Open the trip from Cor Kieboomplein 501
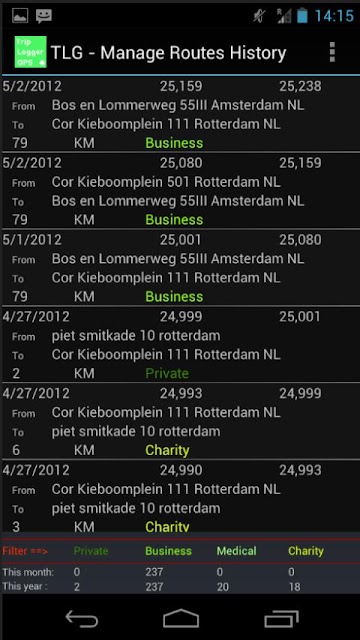This screenshot has height=640, width=360. pyautogui.click(x=180, y=191)
